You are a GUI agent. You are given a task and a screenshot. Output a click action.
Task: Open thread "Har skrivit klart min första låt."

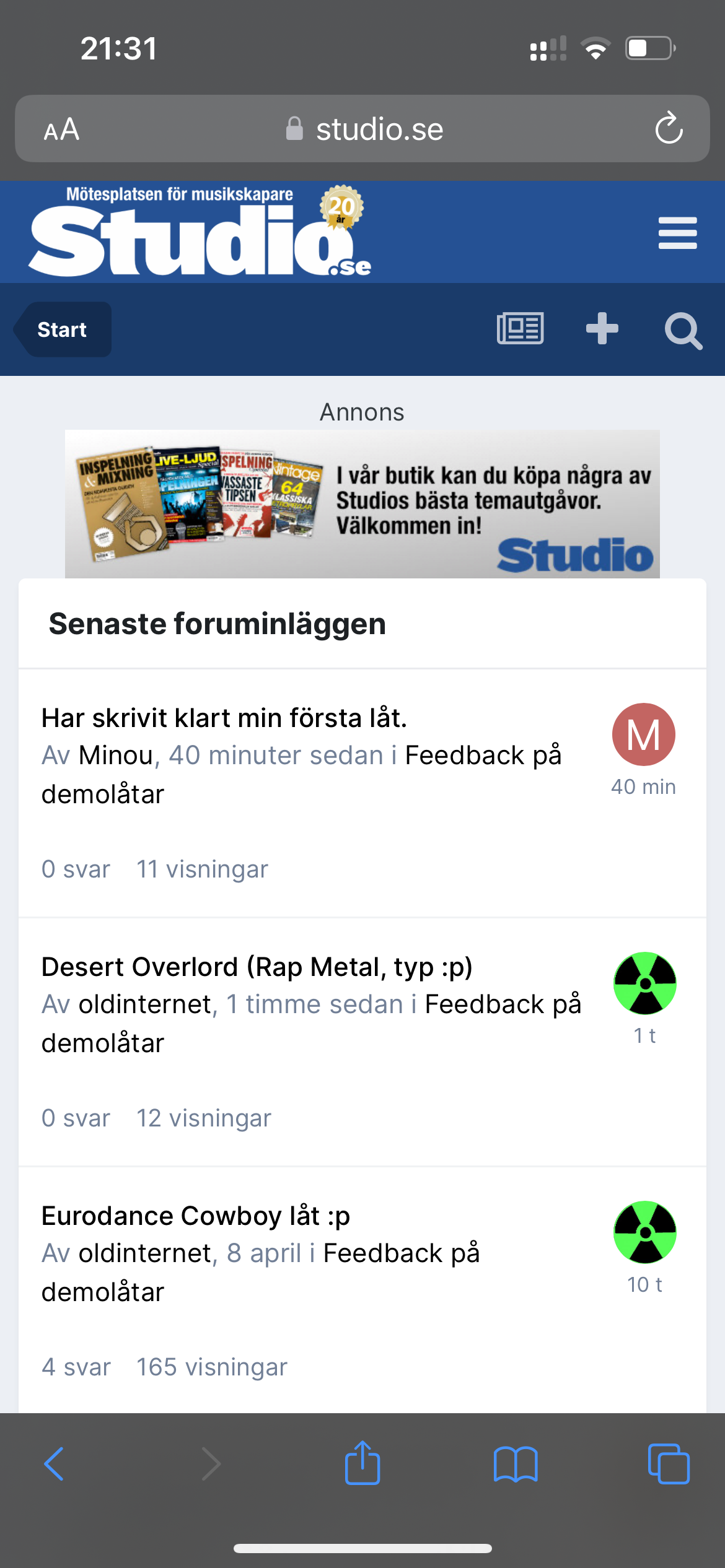(x=224, y=718)
